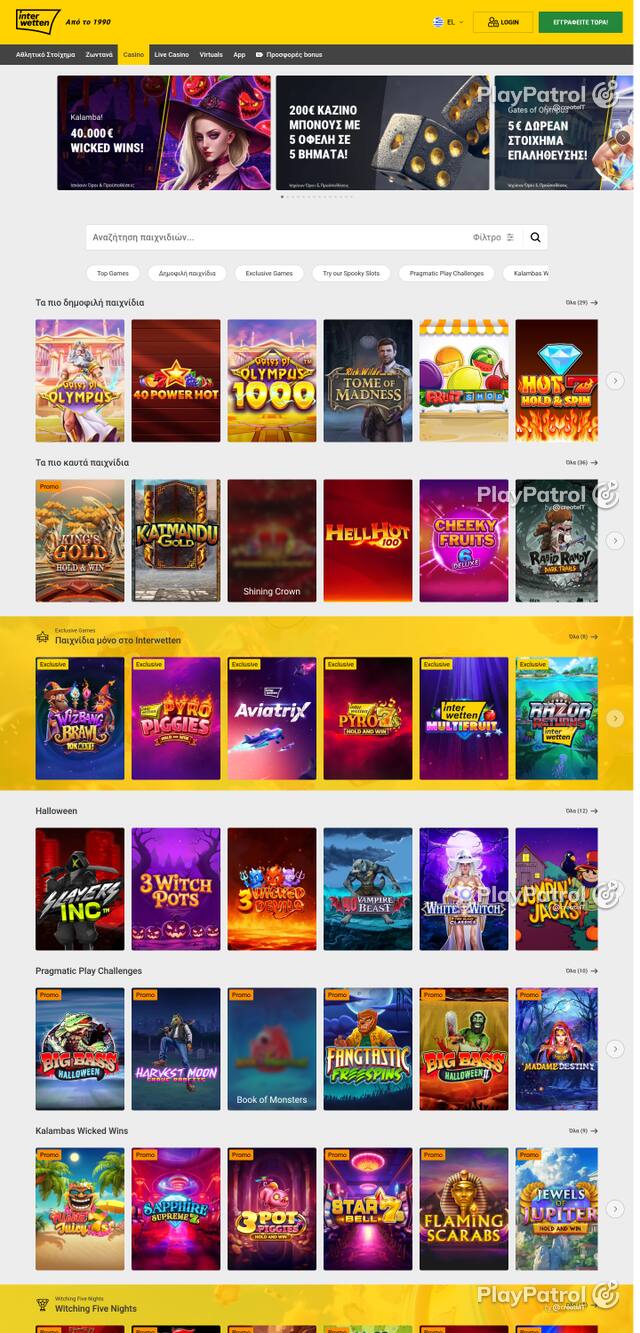Open the LOGIN button
Viewport: 640px width, 1333px height.
click(x=503, y=21)
